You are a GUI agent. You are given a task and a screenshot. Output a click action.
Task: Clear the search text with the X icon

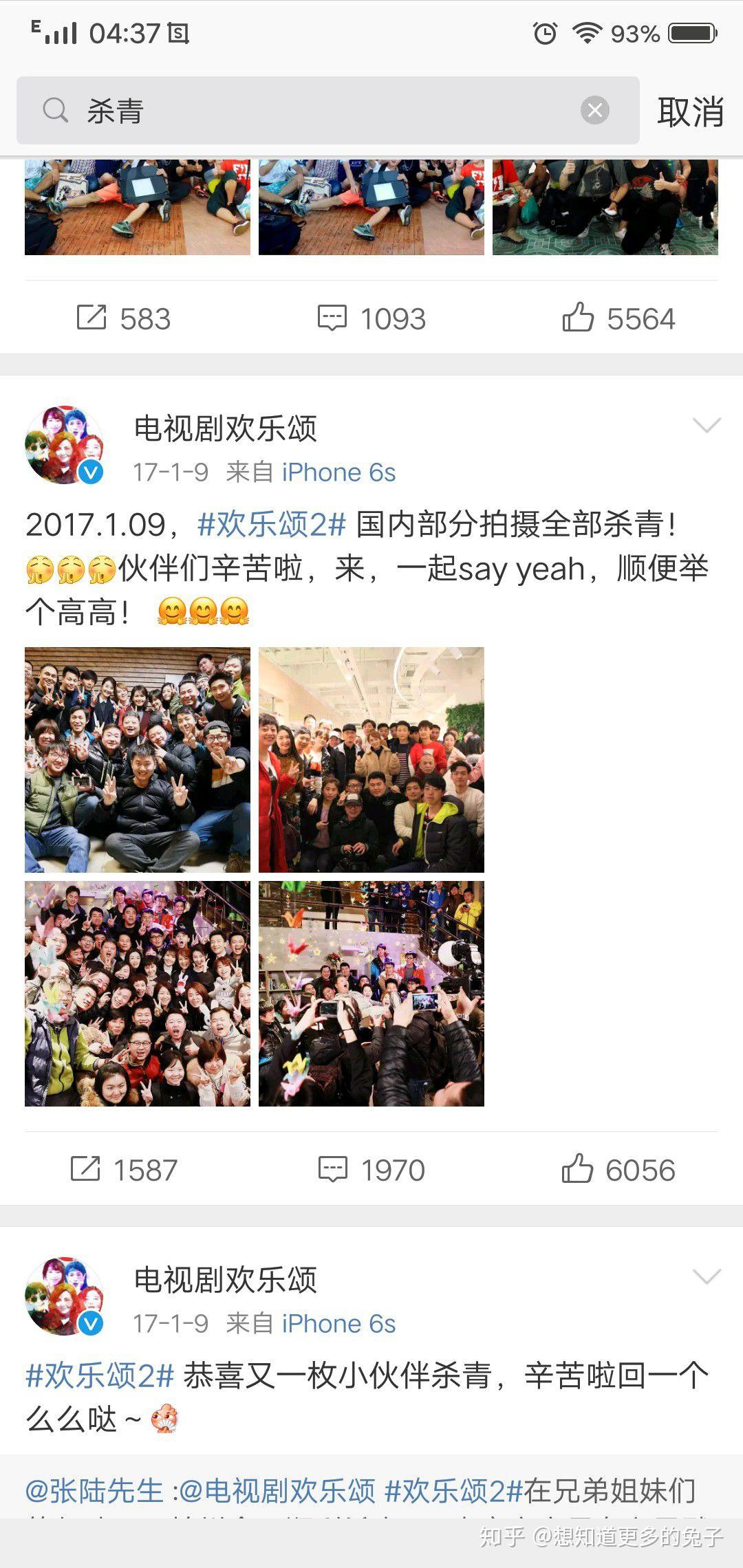pyautogui.click(x=594, y=110)
